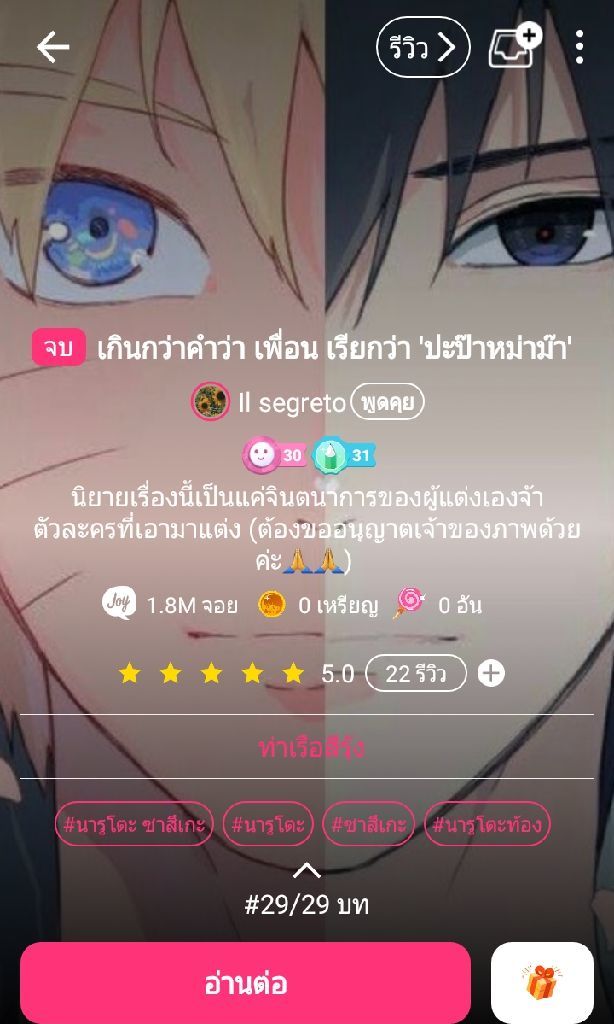The width and height of the screenshot is (614, 1024).
Task: Go back using the arrow icon
Action: 52,47
